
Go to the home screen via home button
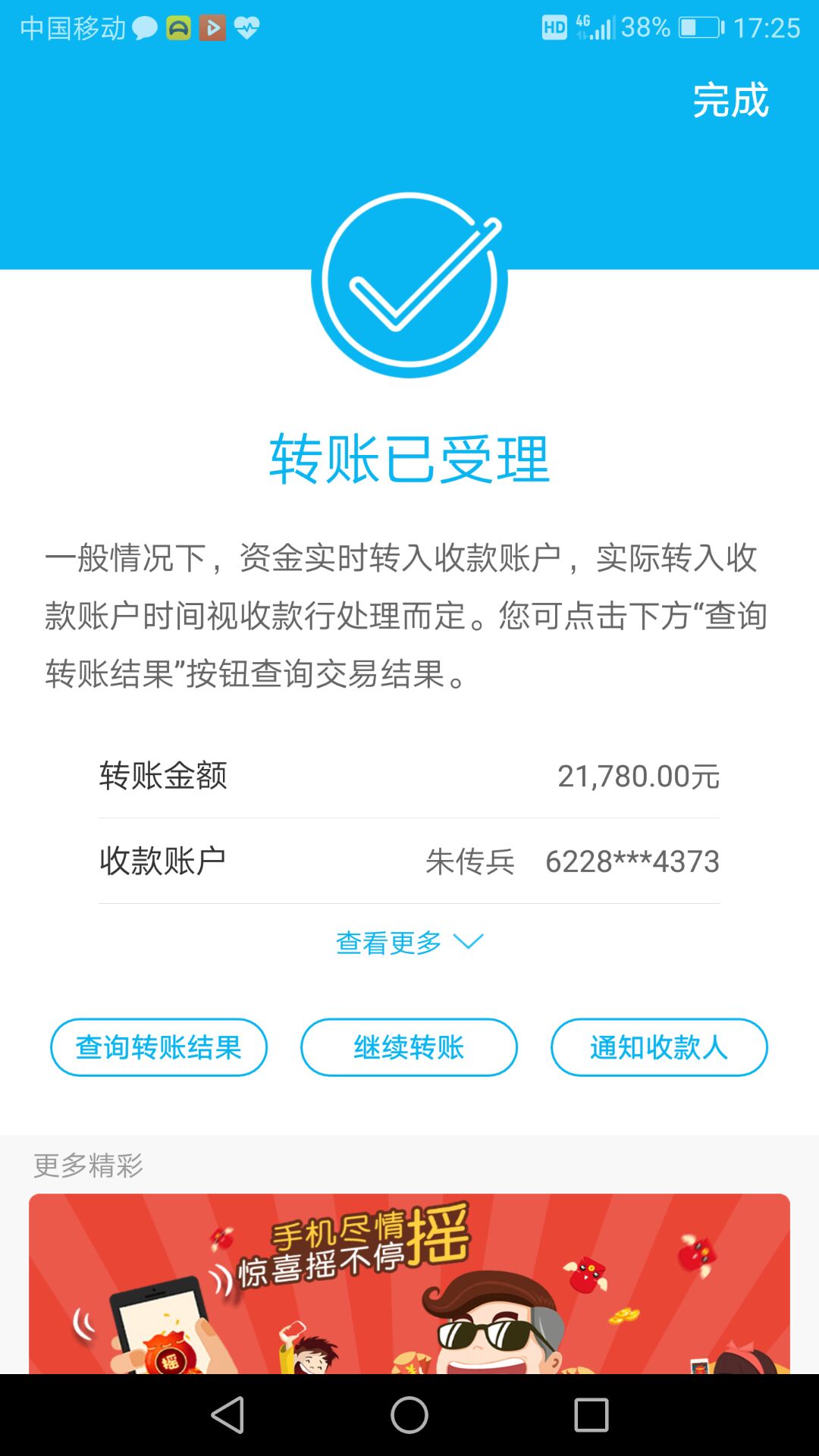(409, 1415)
